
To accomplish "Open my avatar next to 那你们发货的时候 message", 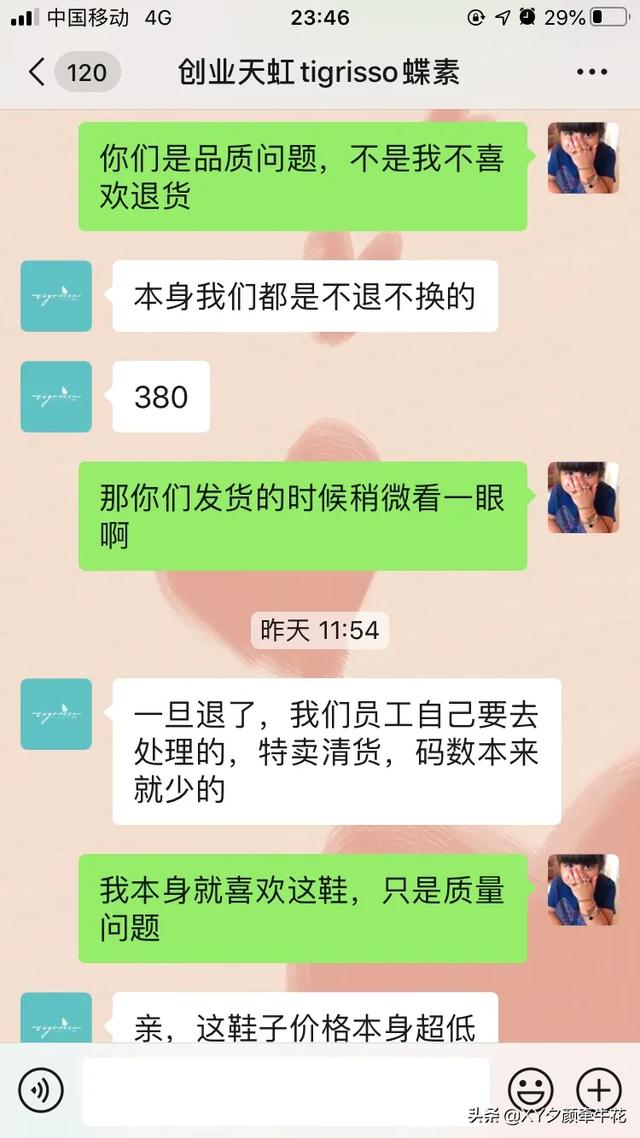I will click(582, 498).
